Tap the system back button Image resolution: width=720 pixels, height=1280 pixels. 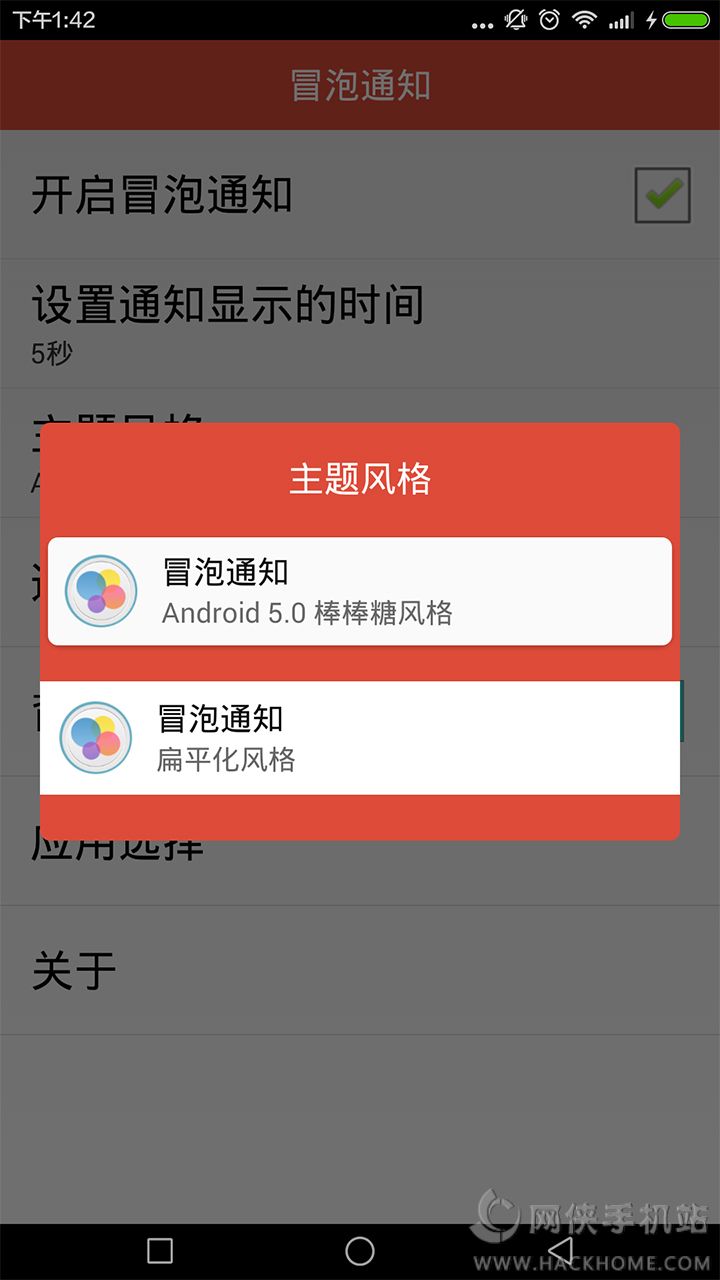tap(560, 1250)
